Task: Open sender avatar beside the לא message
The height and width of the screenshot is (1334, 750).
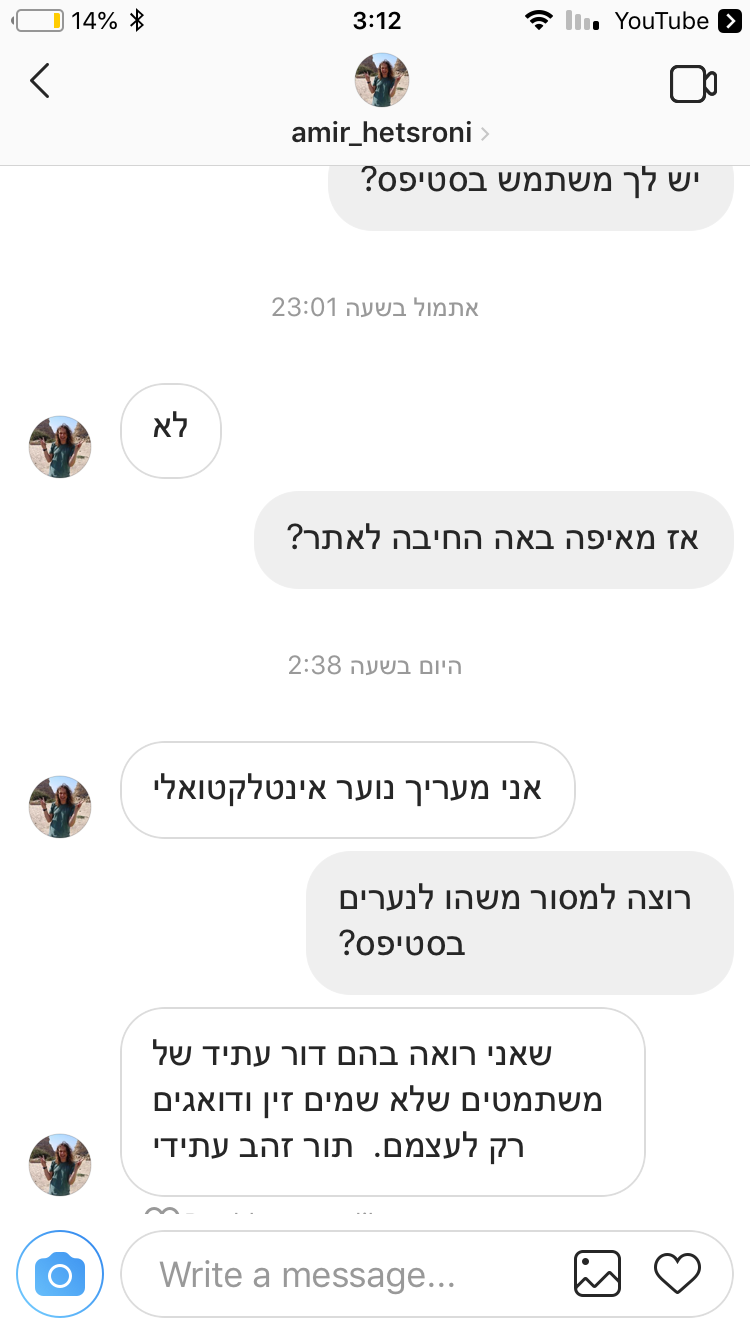Action: tap(60, 447)
